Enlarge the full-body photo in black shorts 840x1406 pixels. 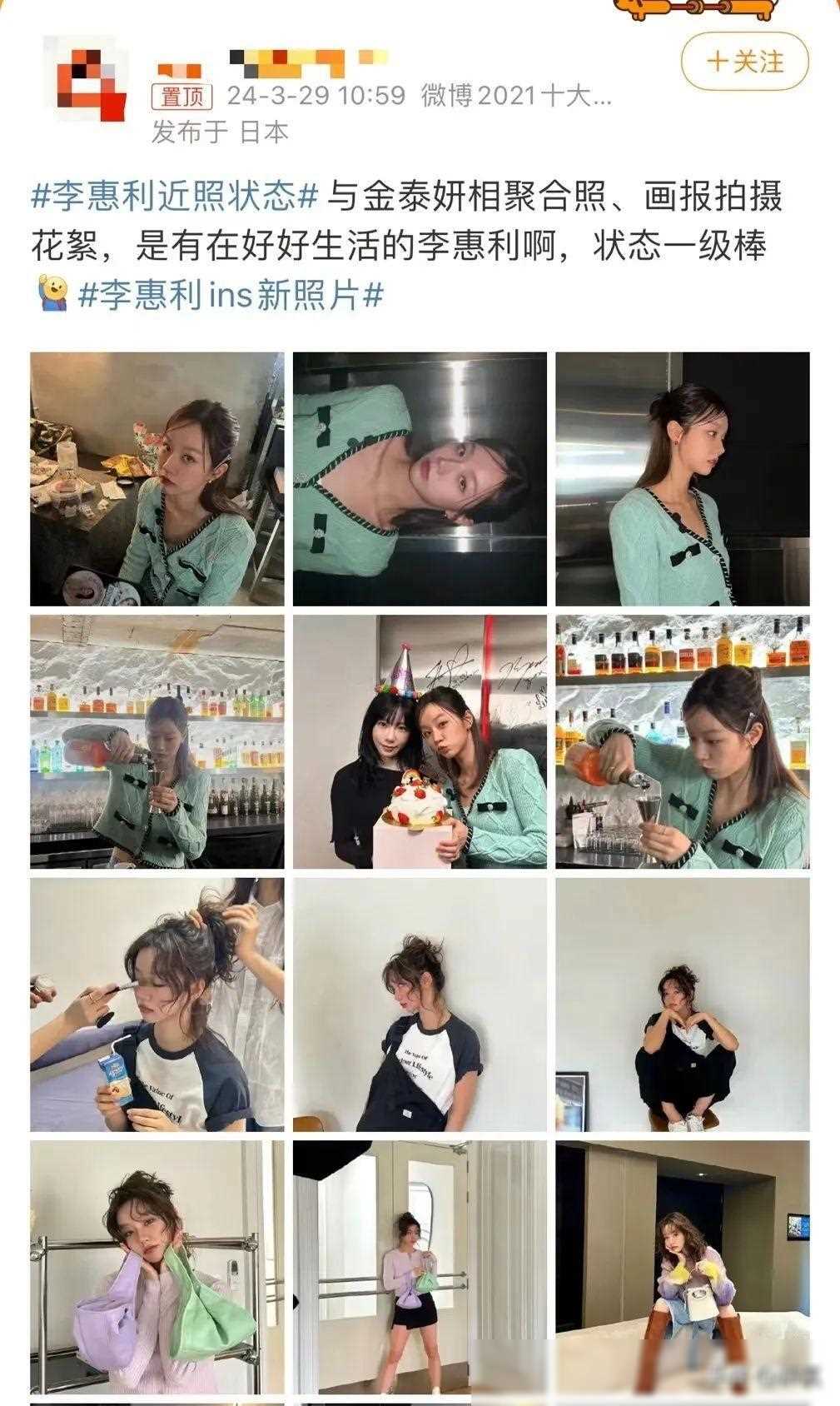click(x=420, y=1267)
